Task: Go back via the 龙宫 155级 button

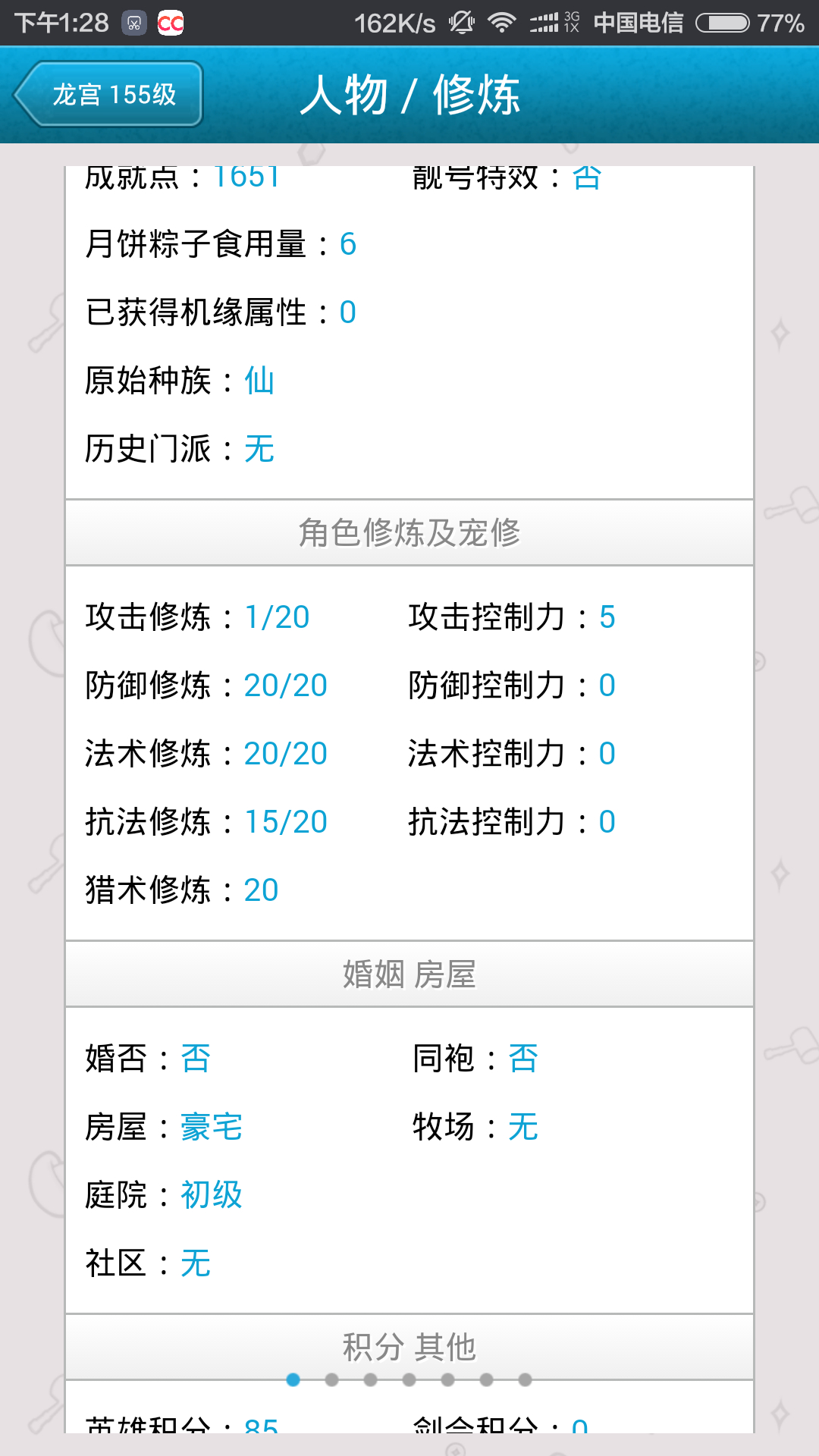Action: (108, 94)
